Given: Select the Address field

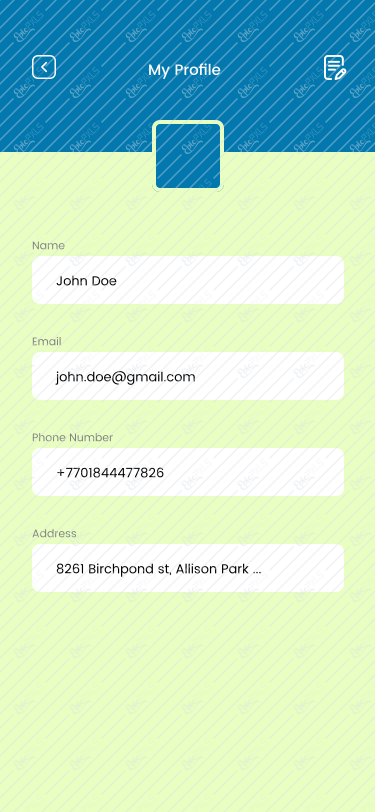Looking at the screenshot, I should pos(188,568).
